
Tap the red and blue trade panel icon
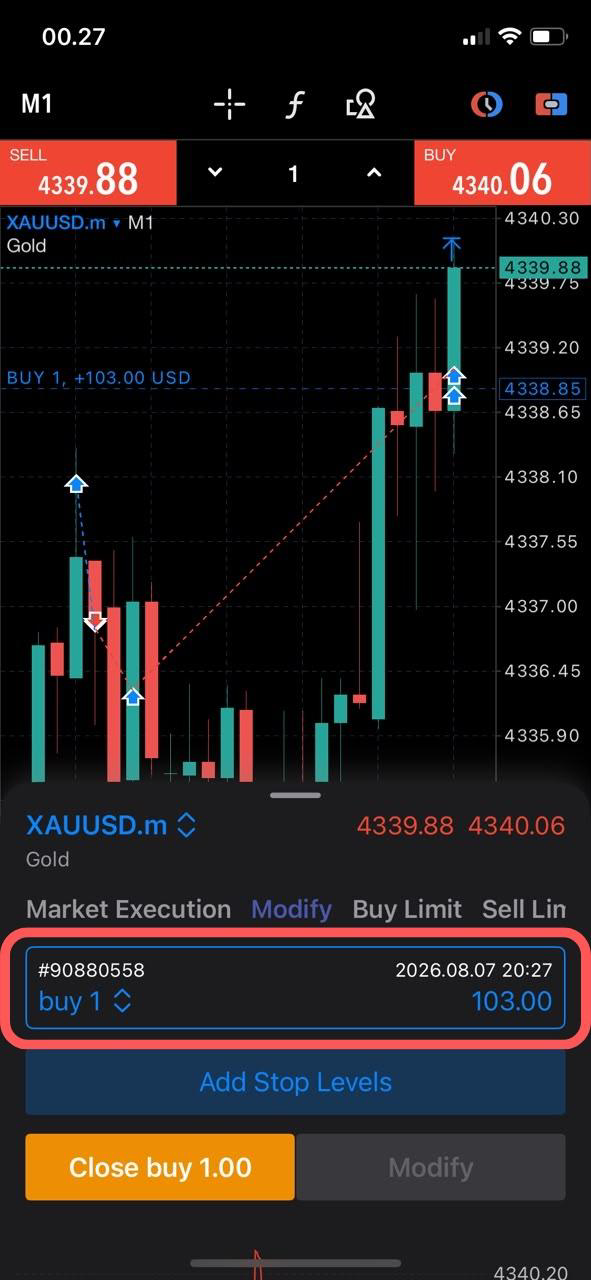tap(551, 104)
